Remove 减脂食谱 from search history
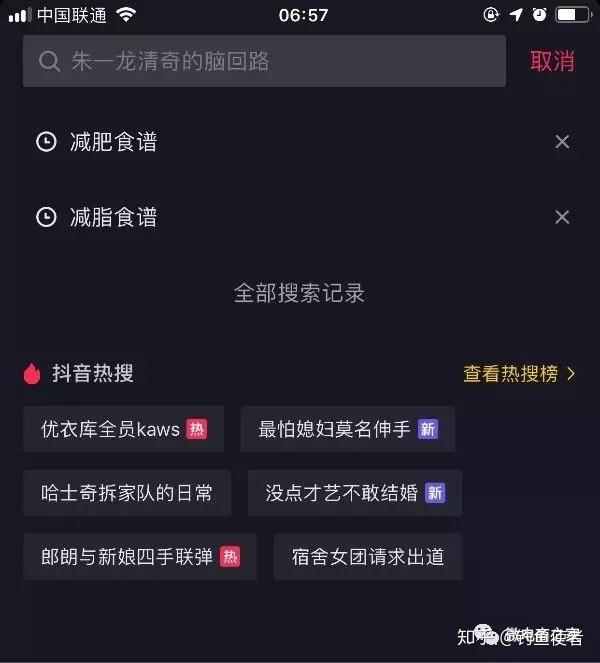 [562, 217]
